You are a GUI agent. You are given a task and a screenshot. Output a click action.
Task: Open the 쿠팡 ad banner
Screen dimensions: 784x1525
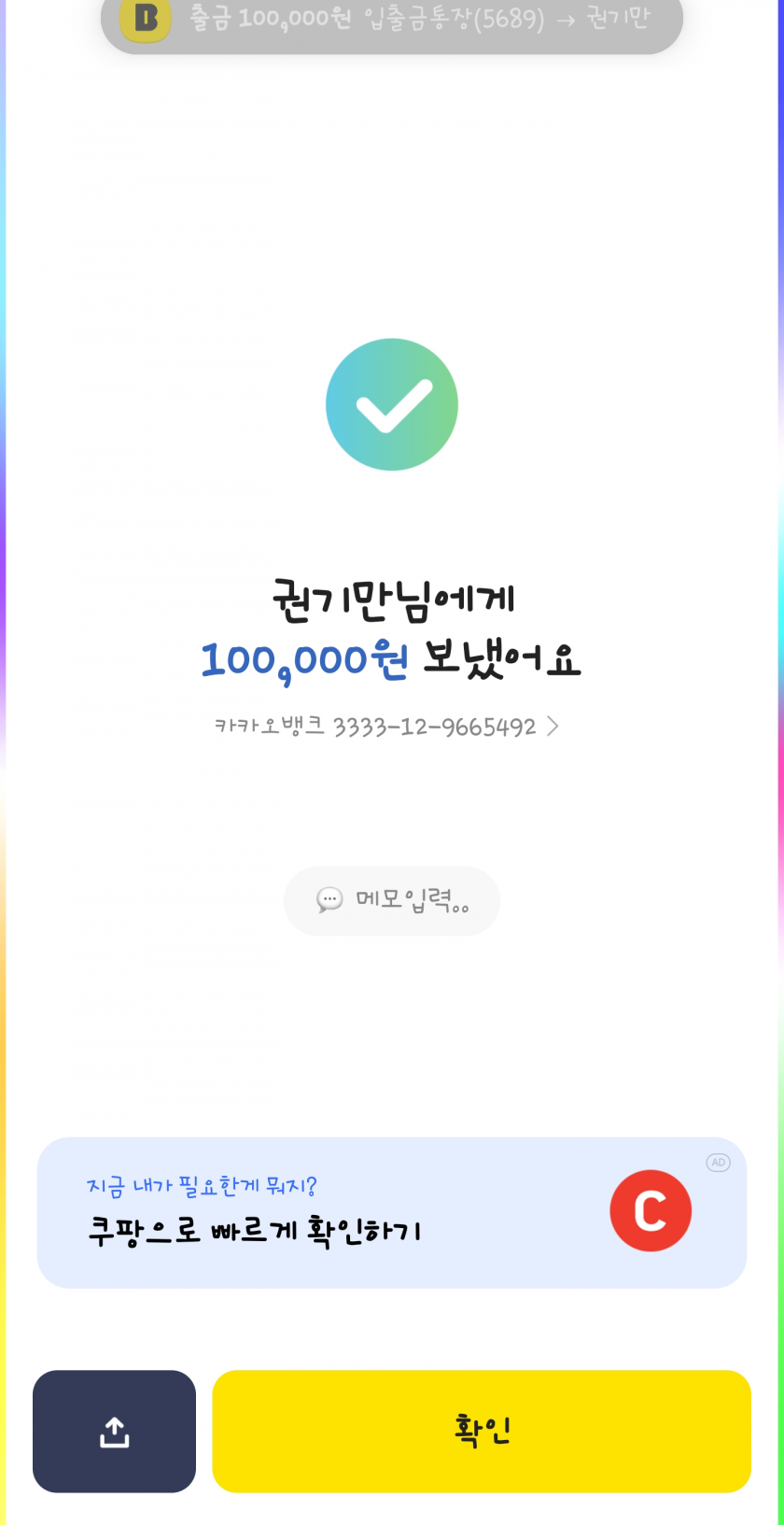pos(392,1212)
